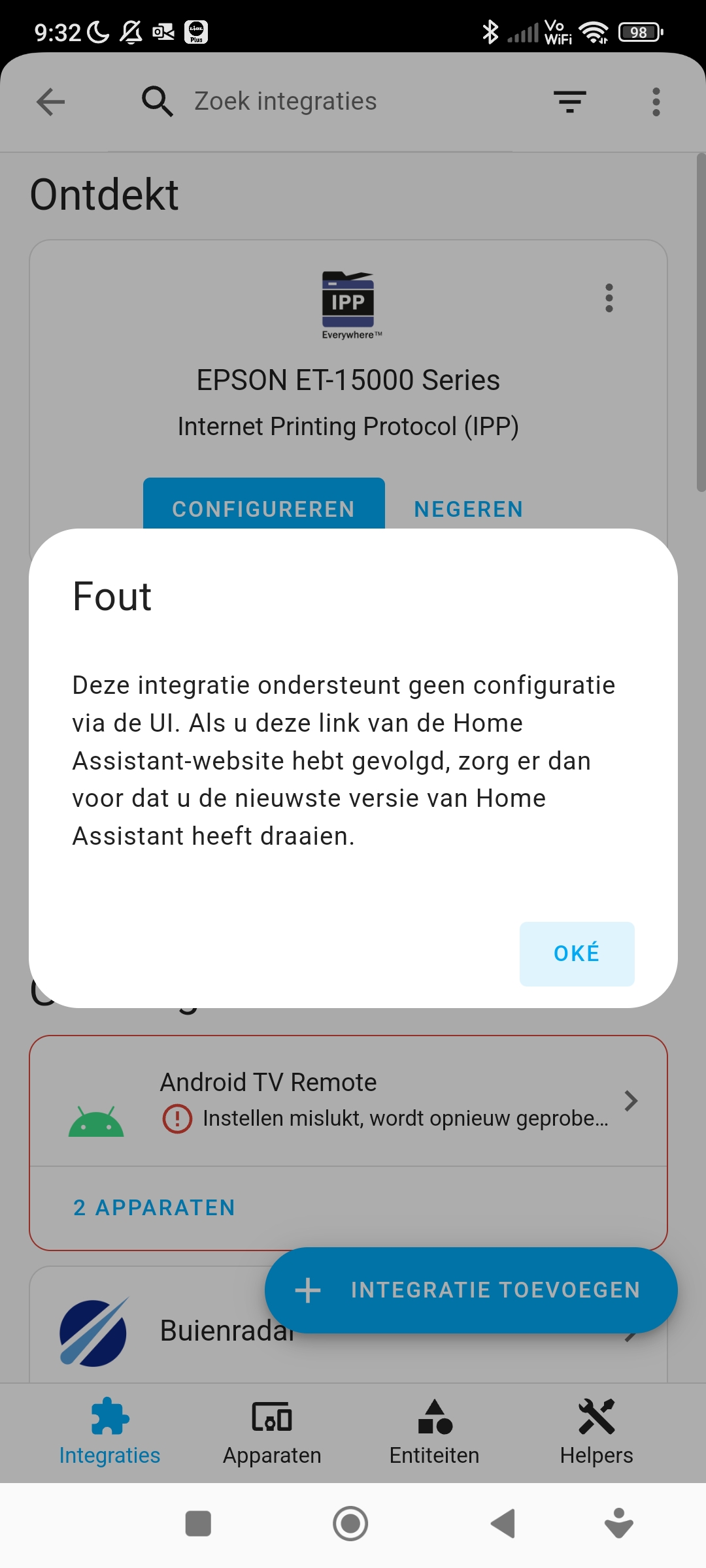Dismiss the error dialog with OKÉ
This screenshot has height=1568, width=706.
pyautogui.click(x=577, y=954)
